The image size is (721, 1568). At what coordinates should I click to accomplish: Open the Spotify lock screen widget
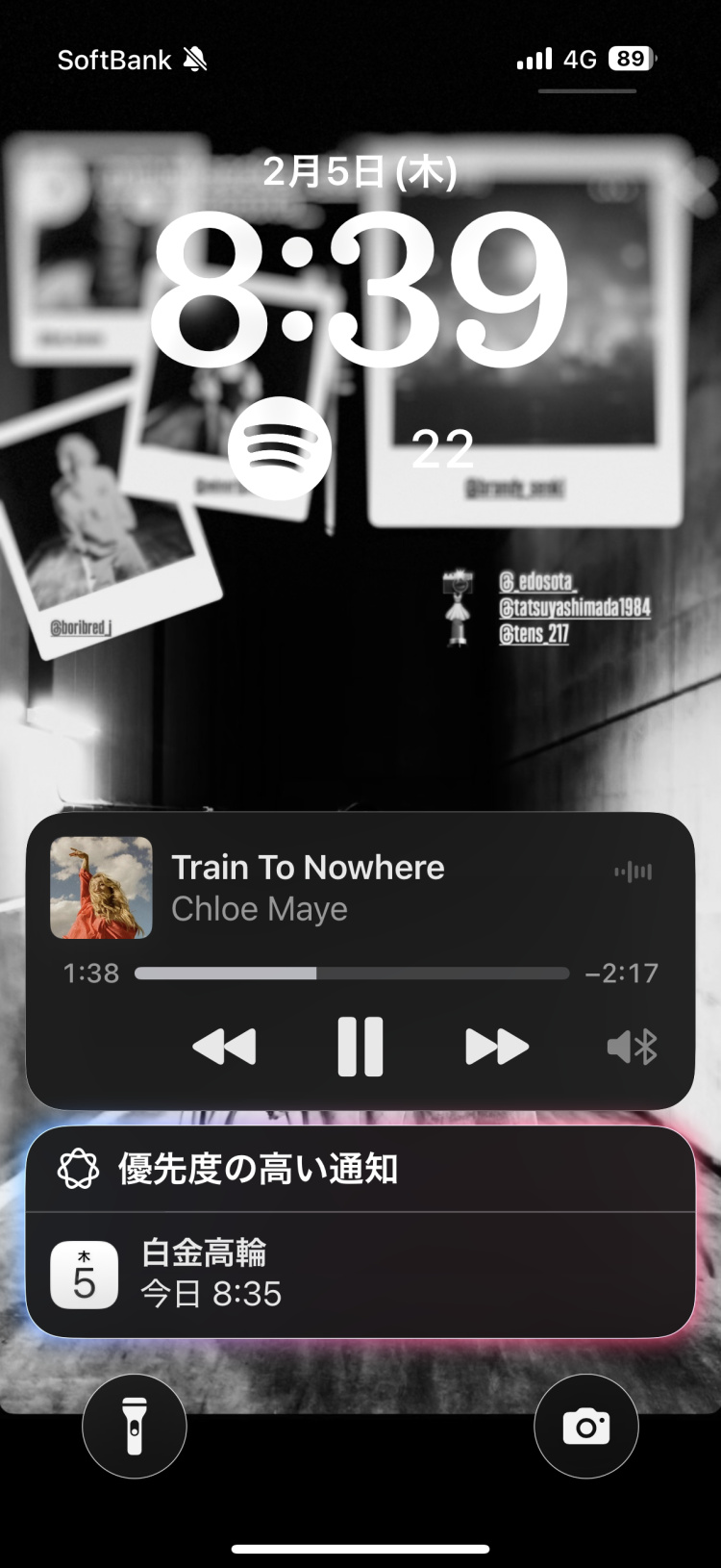(x=280, y=448)
